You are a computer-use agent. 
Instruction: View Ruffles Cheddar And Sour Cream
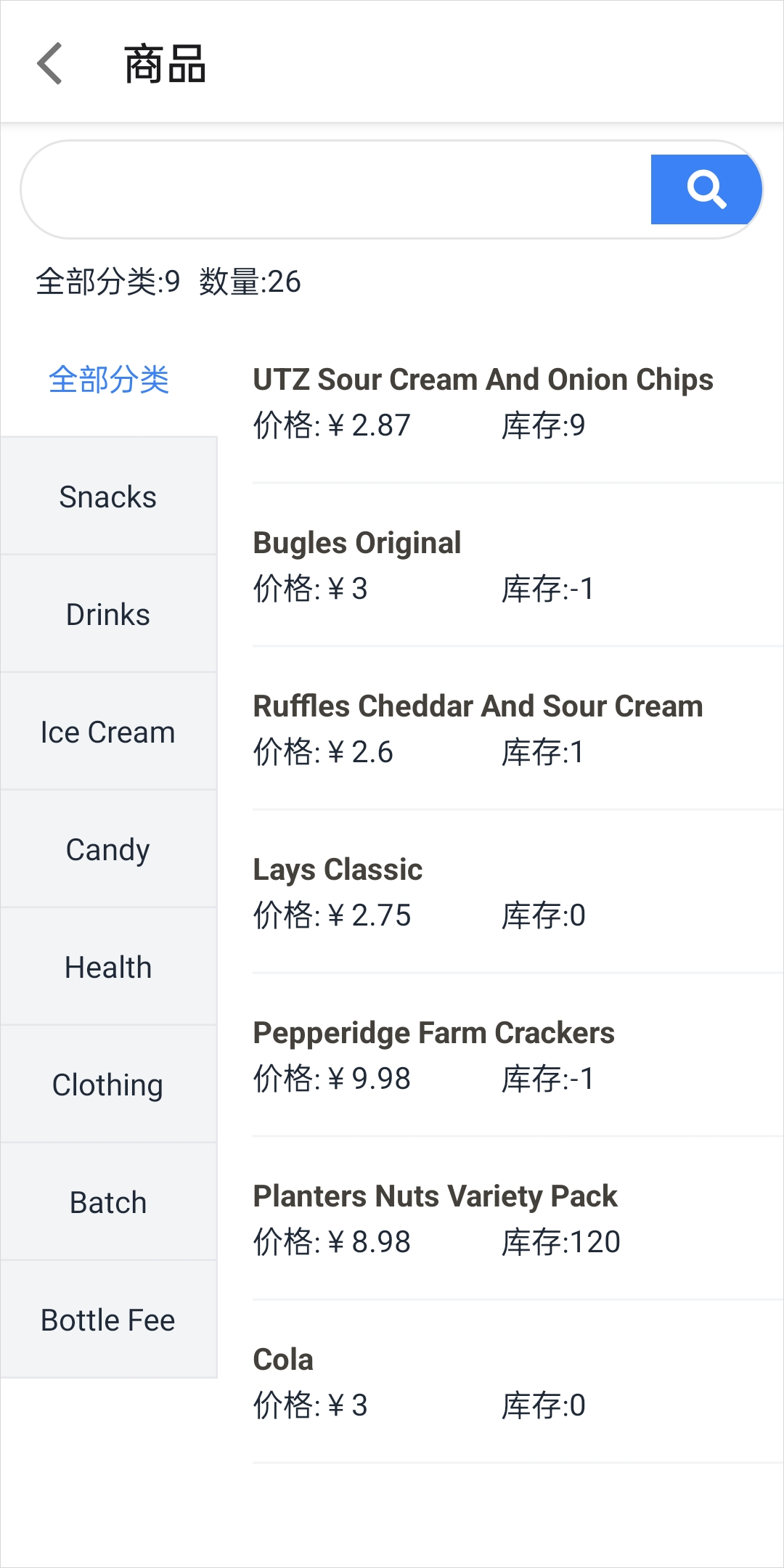518,728
